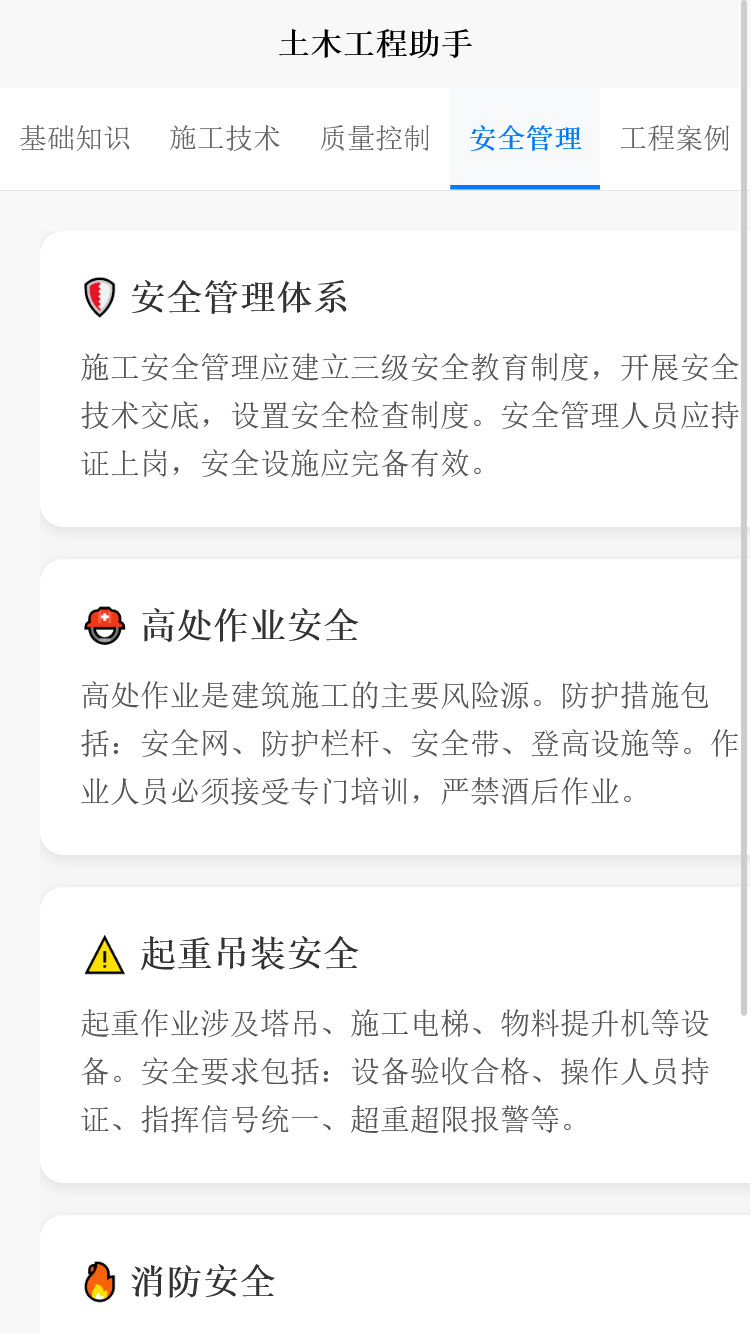This screenshot has height=1336, width=752.
Task: Click the active 安全管理 tab
Action: (525, 138)
